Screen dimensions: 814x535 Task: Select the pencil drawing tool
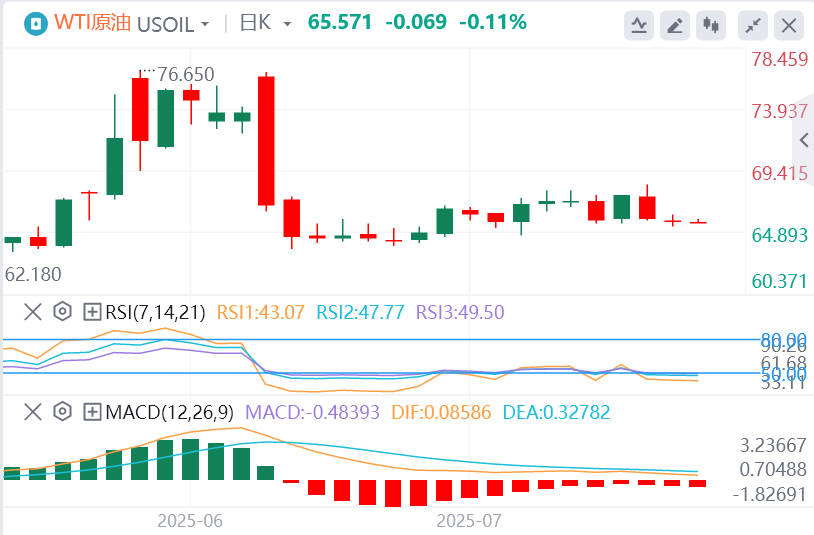(x=676, y=25)
